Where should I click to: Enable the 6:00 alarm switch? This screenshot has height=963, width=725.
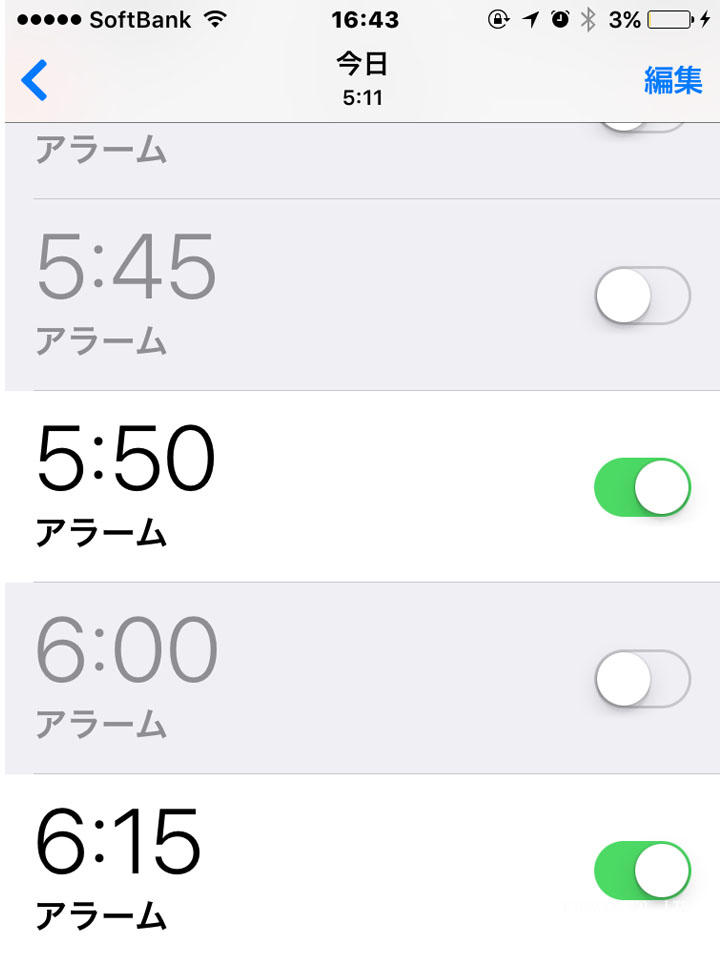642,679
